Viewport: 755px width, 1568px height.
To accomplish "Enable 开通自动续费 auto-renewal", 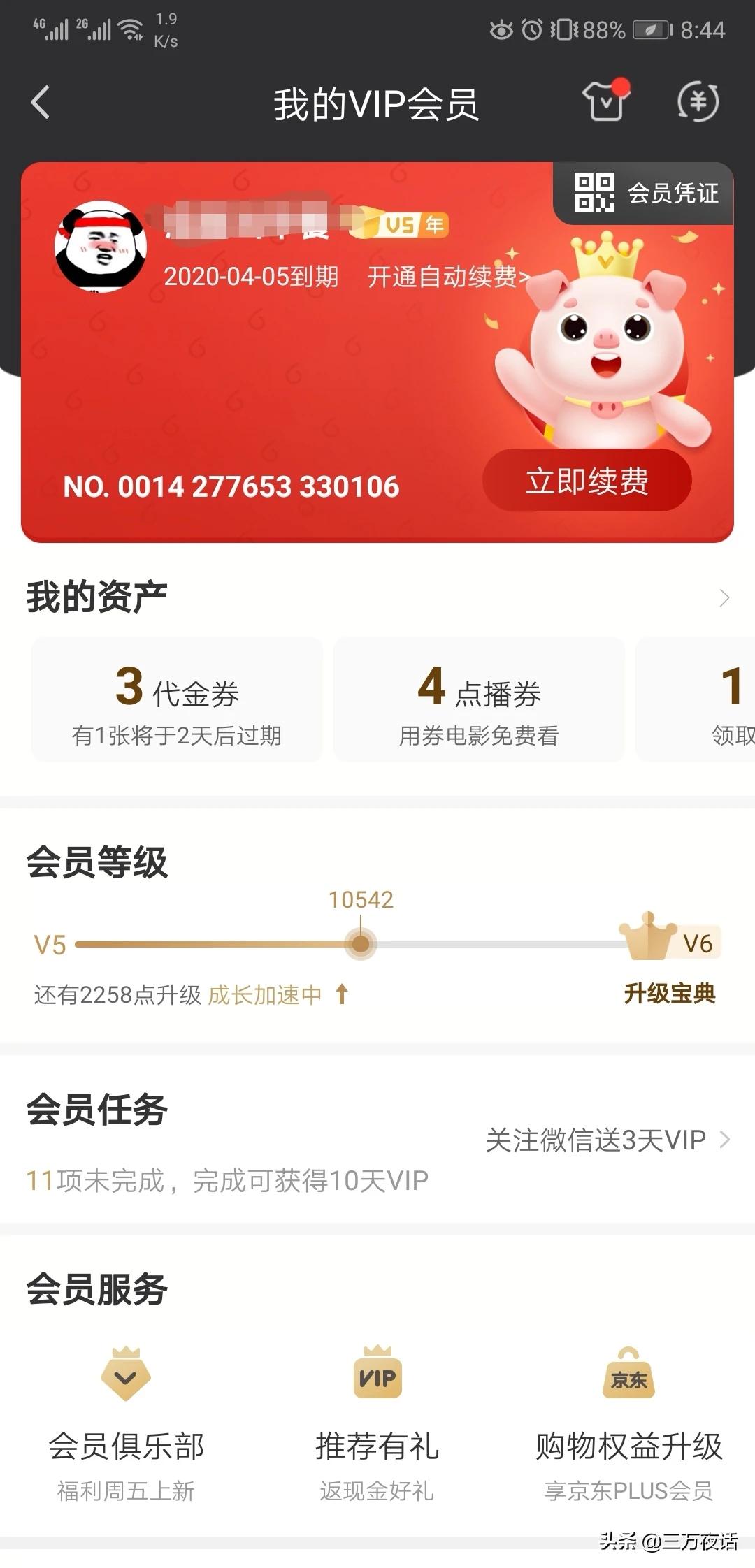I will point(447,277).
